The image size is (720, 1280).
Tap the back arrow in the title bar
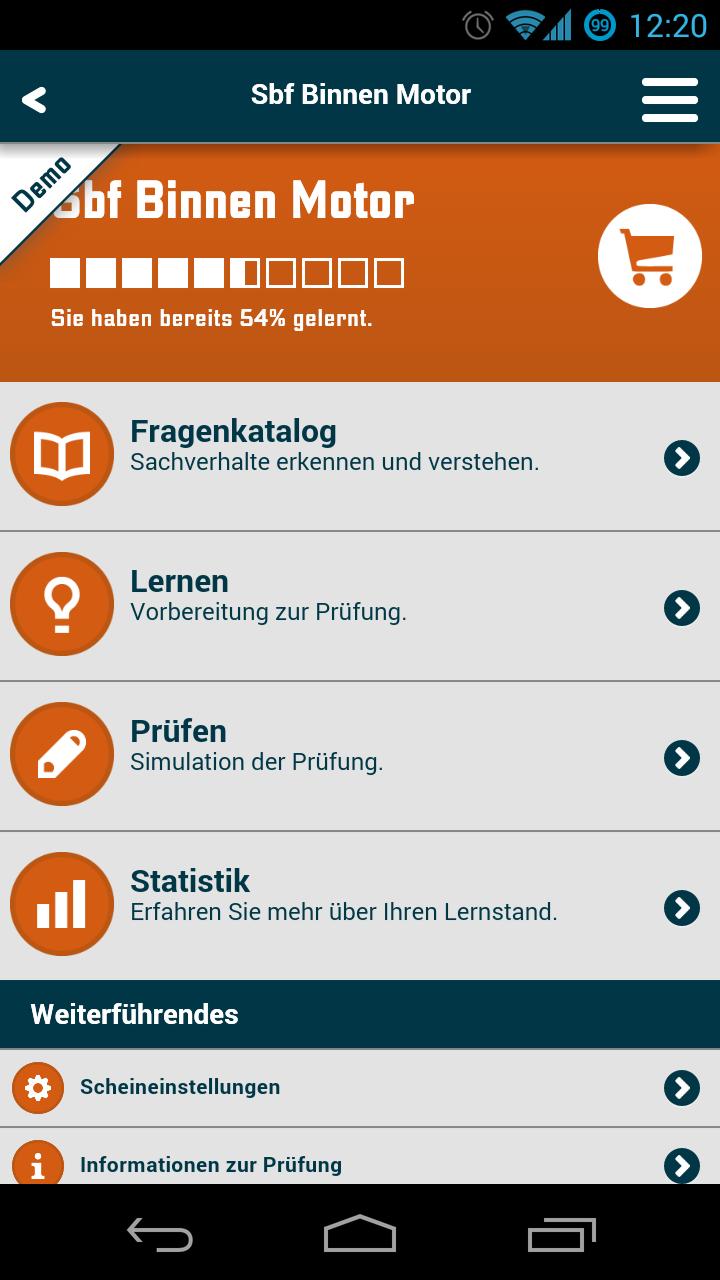[34, 97]
